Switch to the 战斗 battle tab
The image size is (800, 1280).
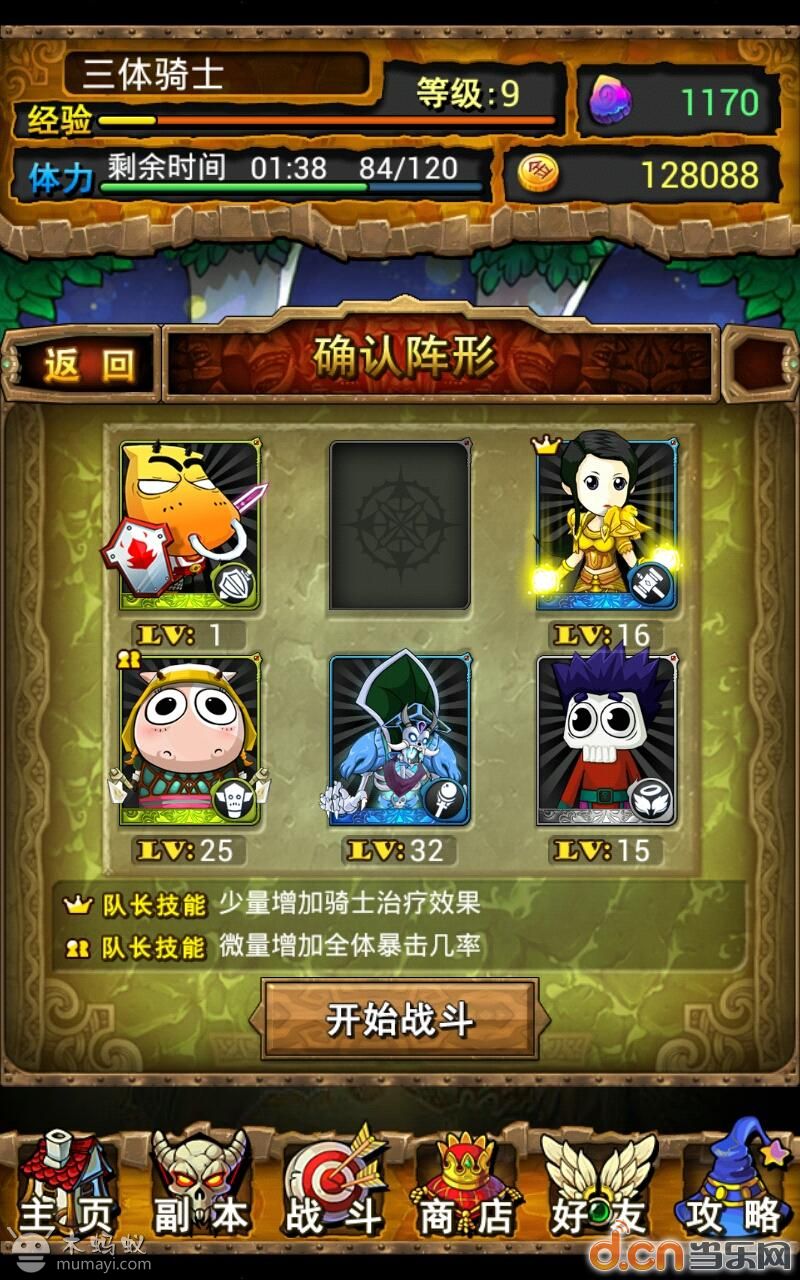334,1188
